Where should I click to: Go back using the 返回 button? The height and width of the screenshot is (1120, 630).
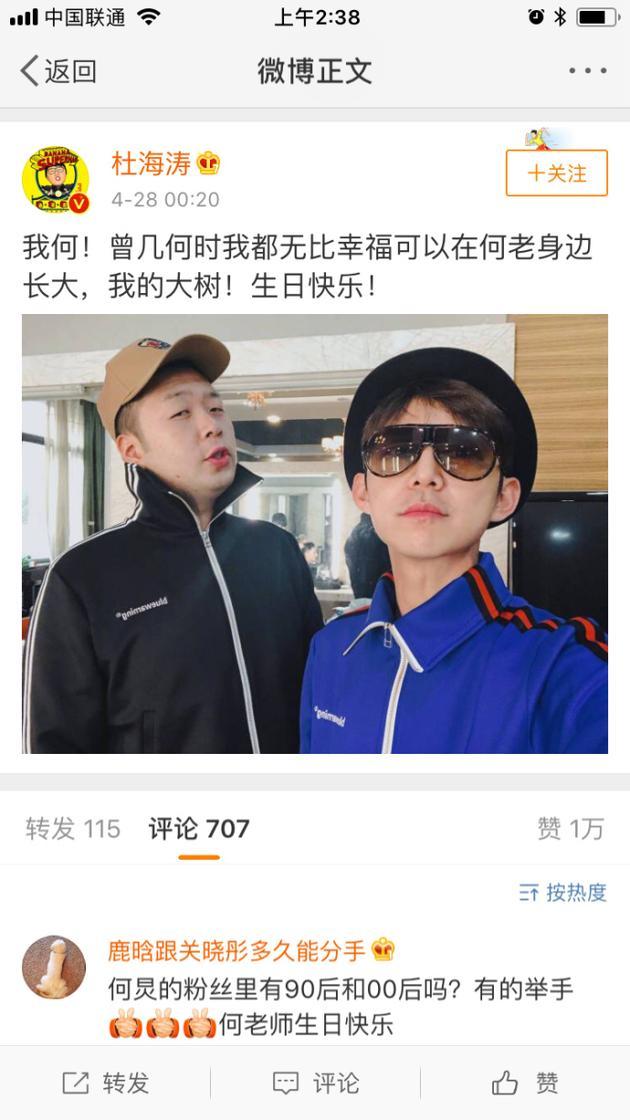click(x=58, y=71)
